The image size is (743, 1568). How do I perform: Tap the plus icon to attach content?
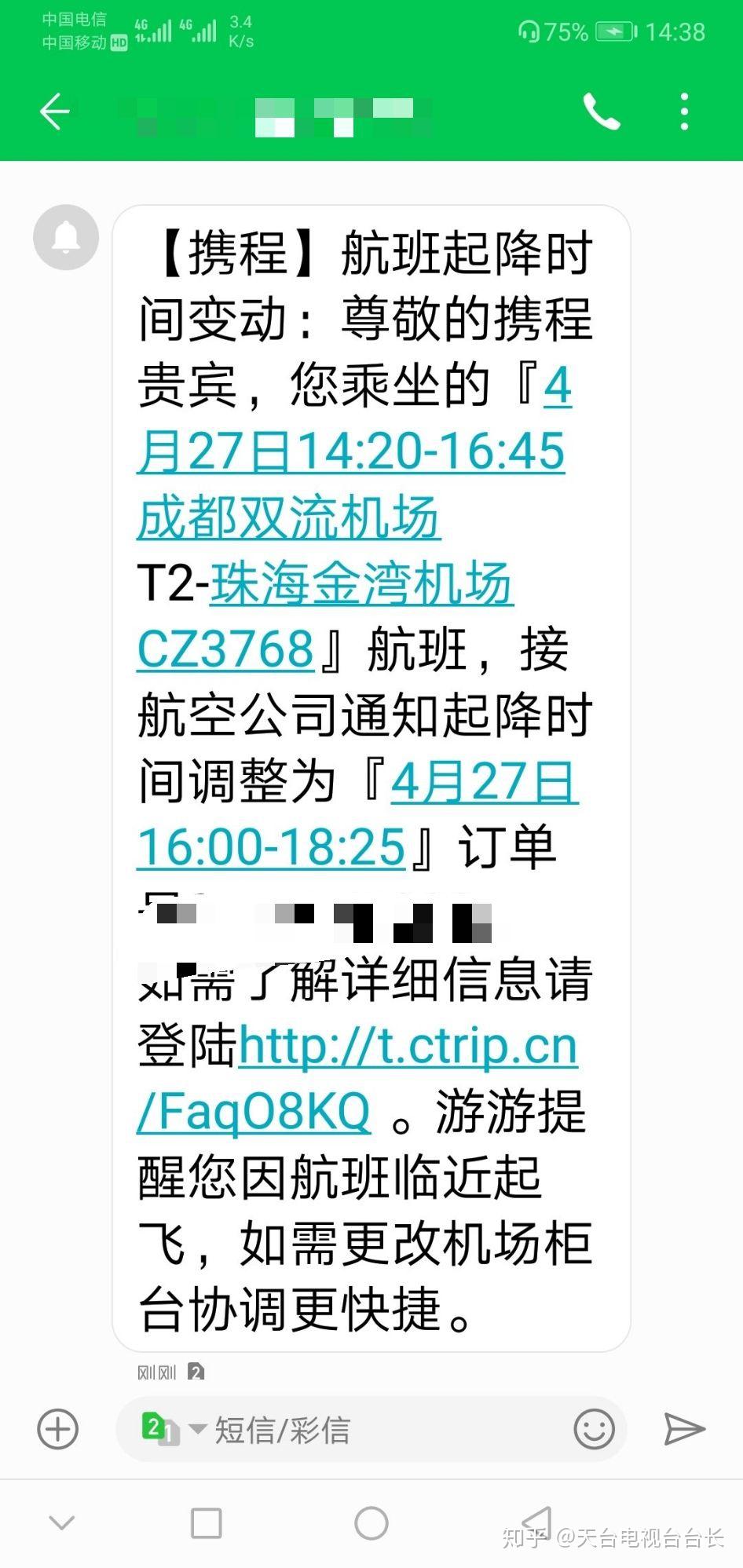(x=56, y=1431)
